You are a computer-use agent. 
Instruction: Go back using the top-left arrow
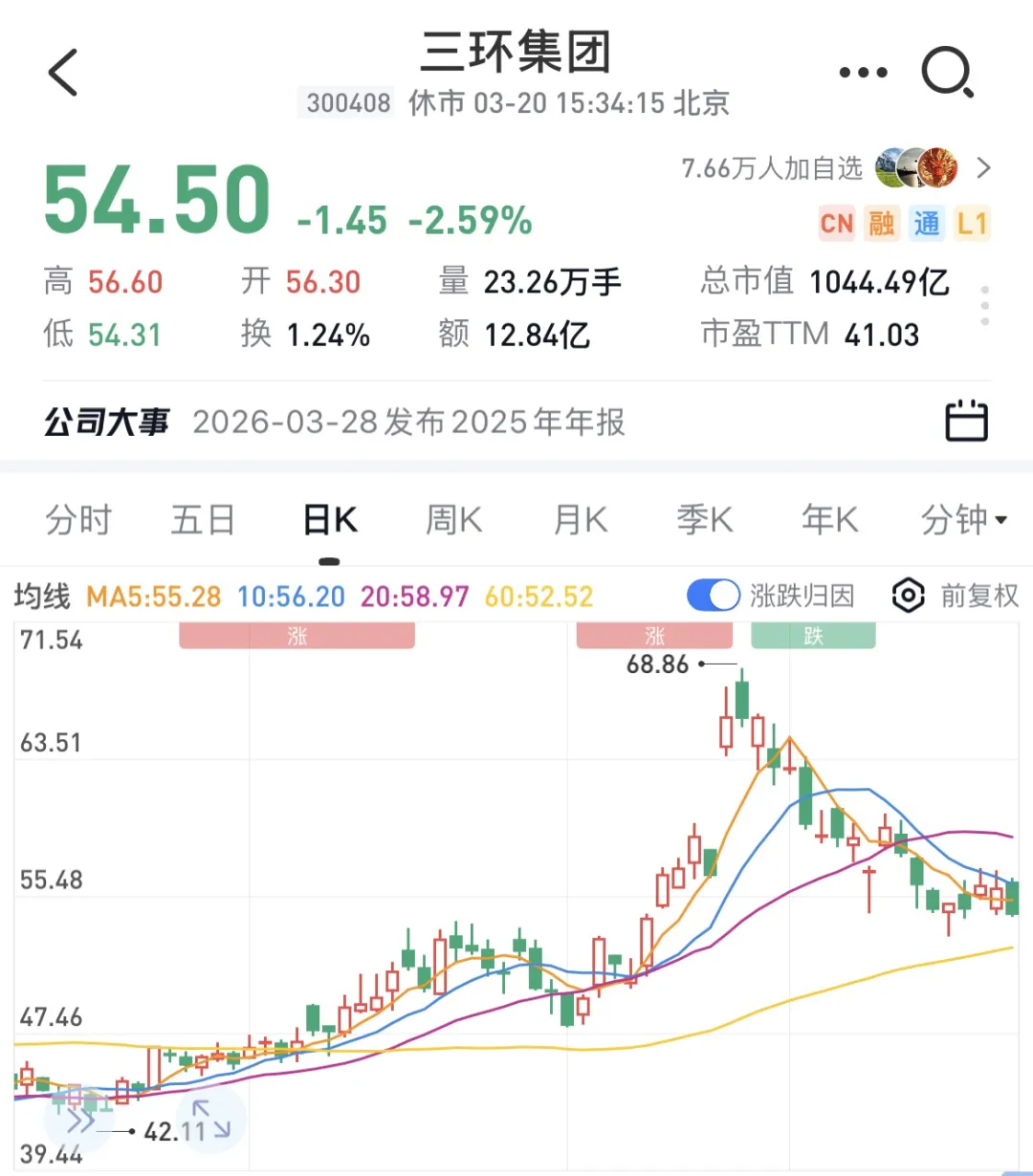(x=63, y=73)
